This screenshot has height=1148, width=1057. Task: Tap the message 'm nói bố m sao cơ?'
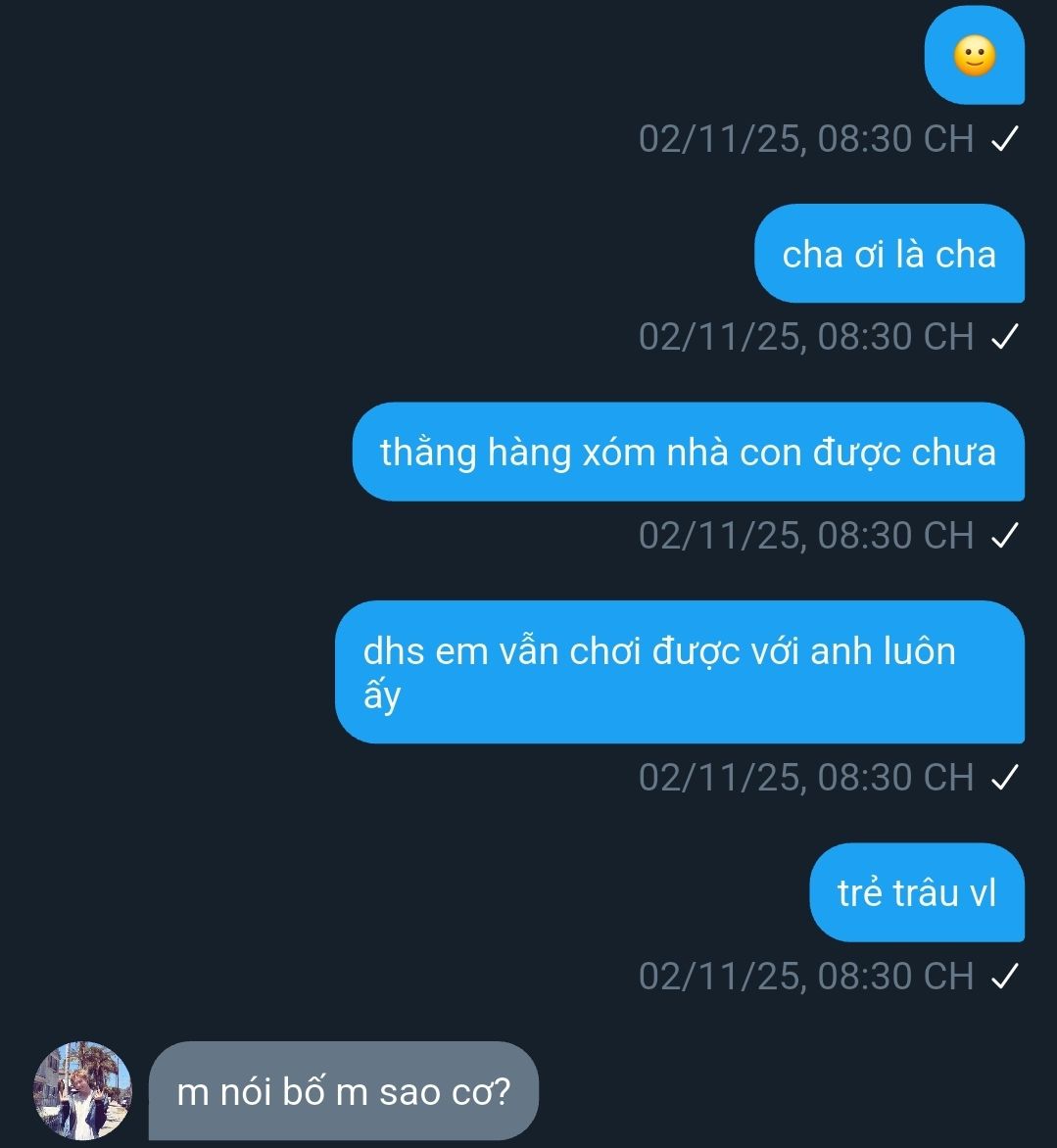[x=343, y=1091]
